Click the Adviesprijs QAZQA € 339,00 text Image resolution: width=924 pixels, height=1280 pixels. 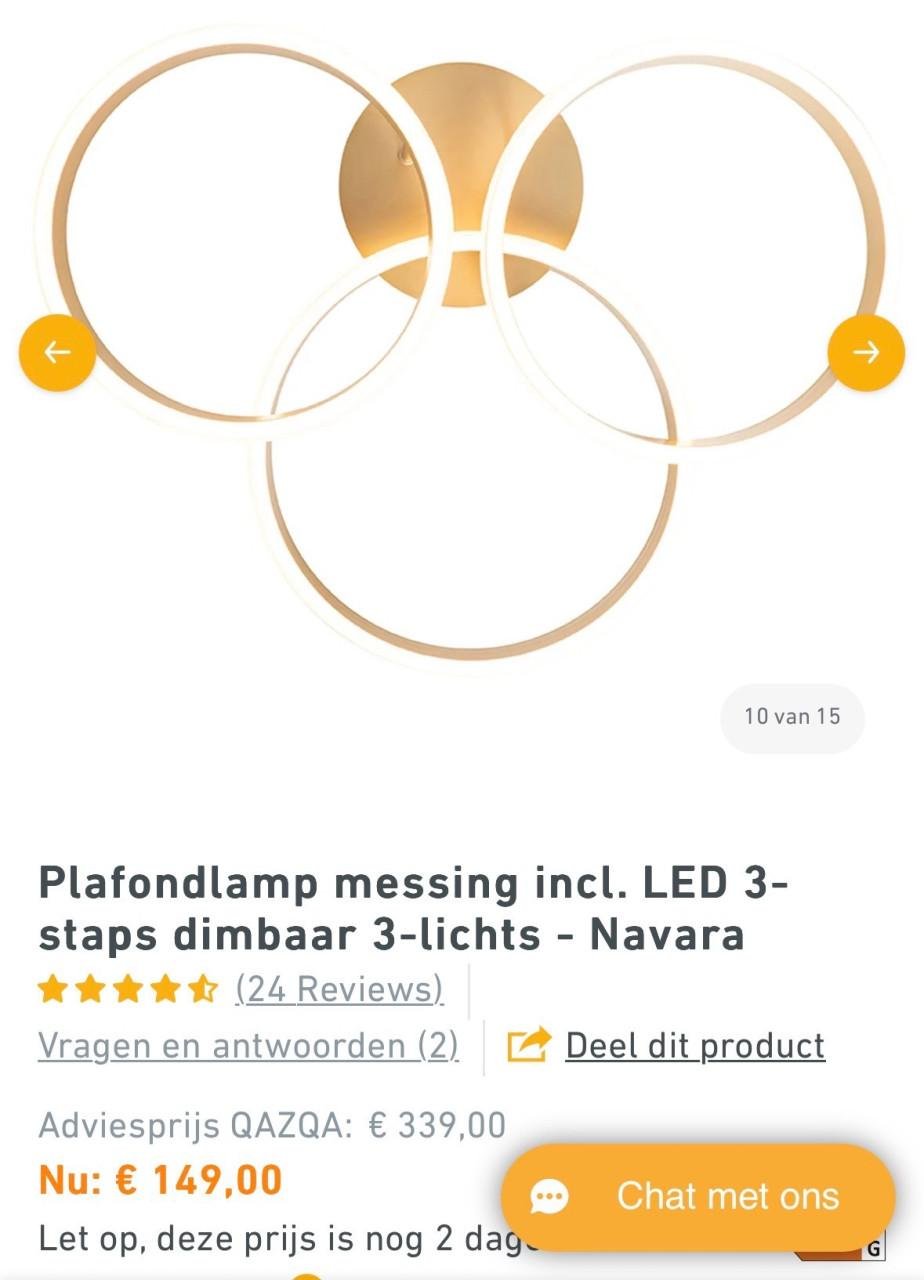268,1124
